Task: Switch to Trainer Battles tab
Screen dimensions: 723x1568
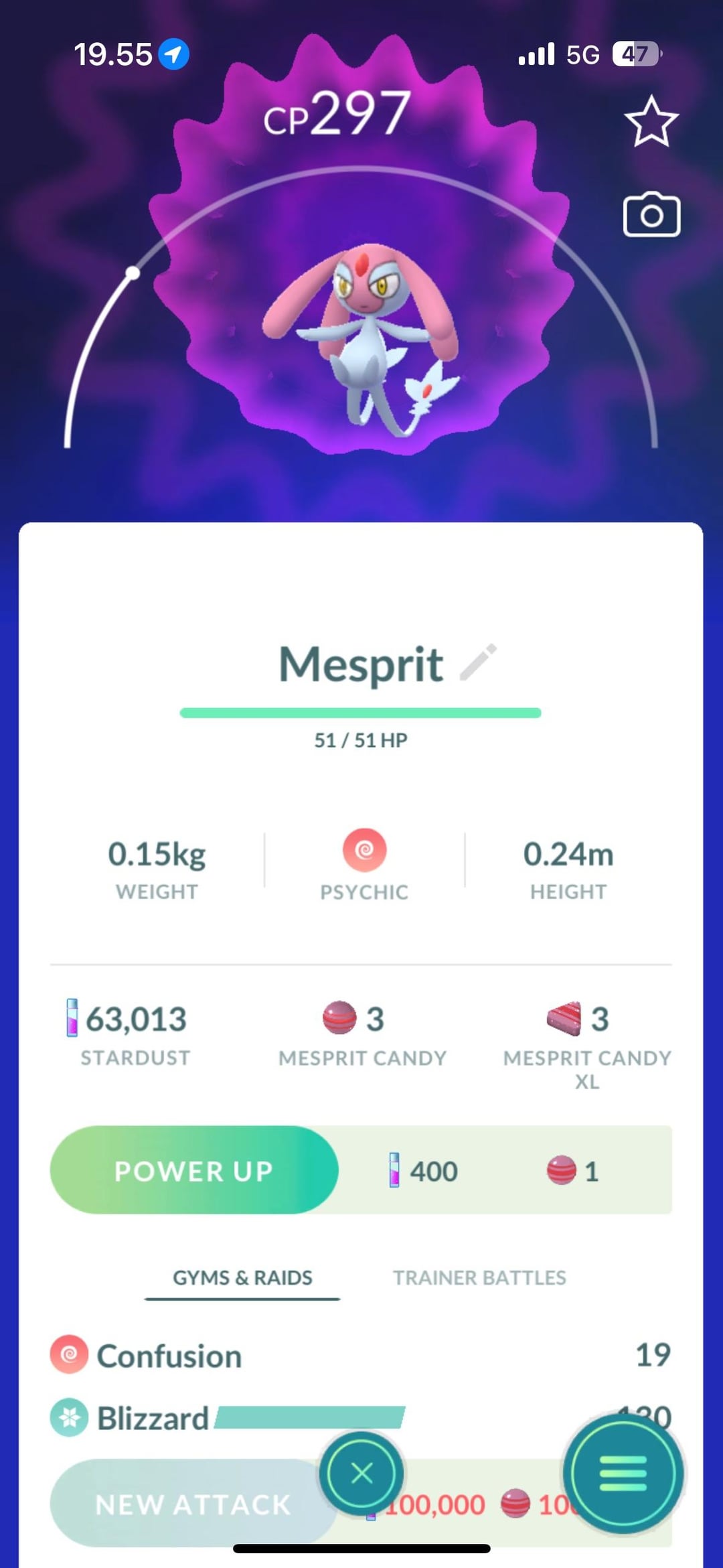Action: (479, 1278)
